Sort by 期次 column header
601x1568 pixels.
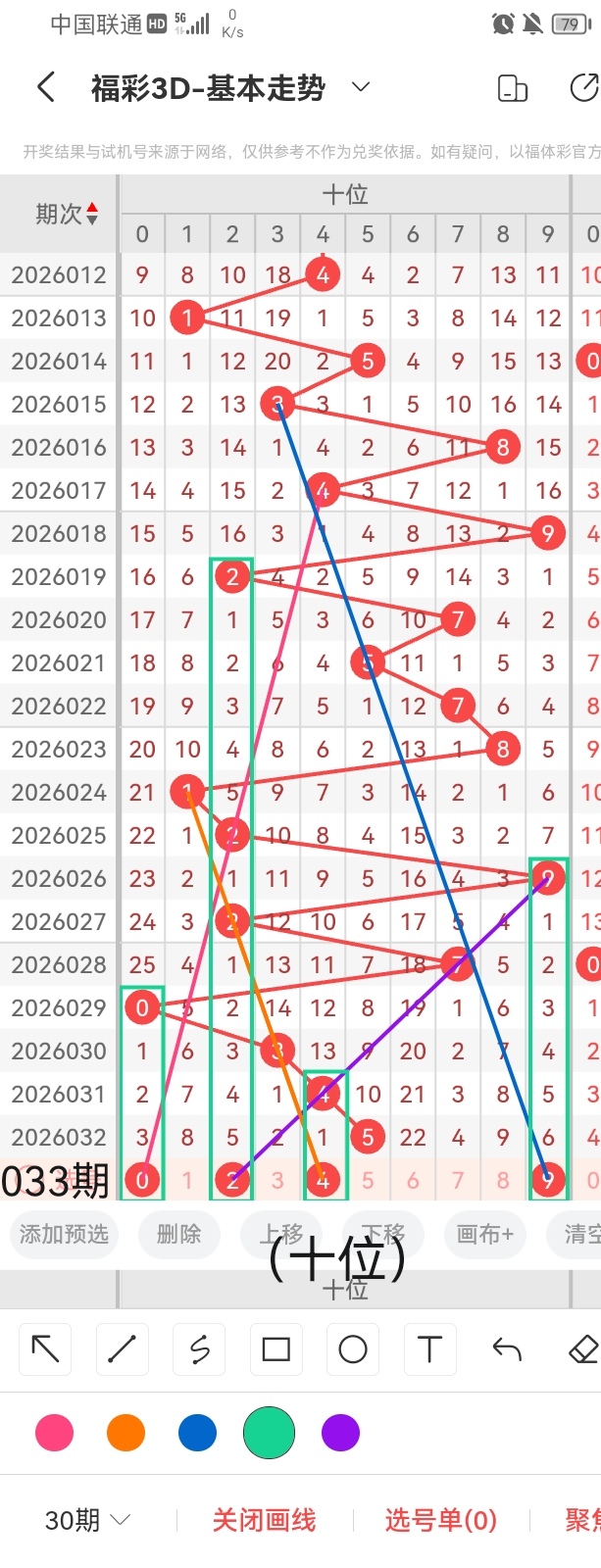[66, 214]
